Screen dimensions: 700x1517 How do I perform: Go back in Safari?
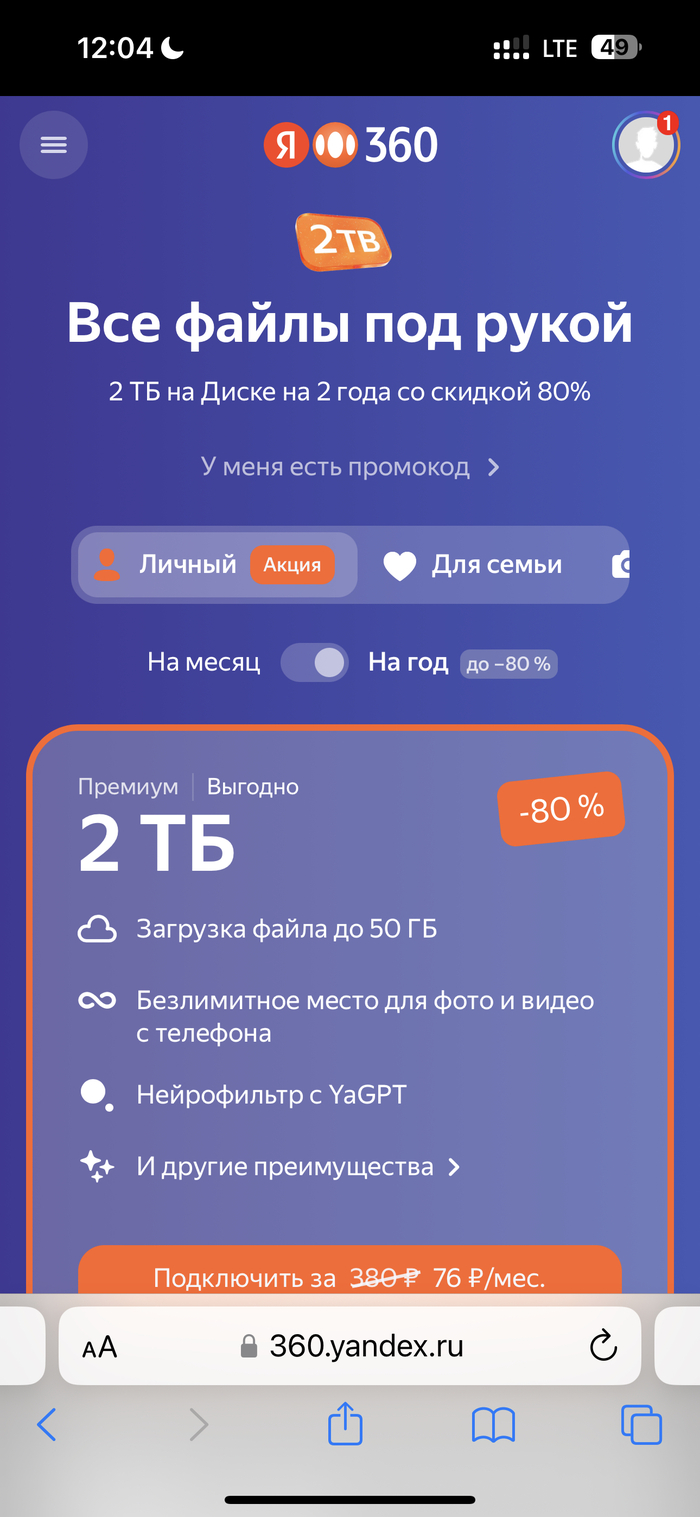[x=46, y=1424]
